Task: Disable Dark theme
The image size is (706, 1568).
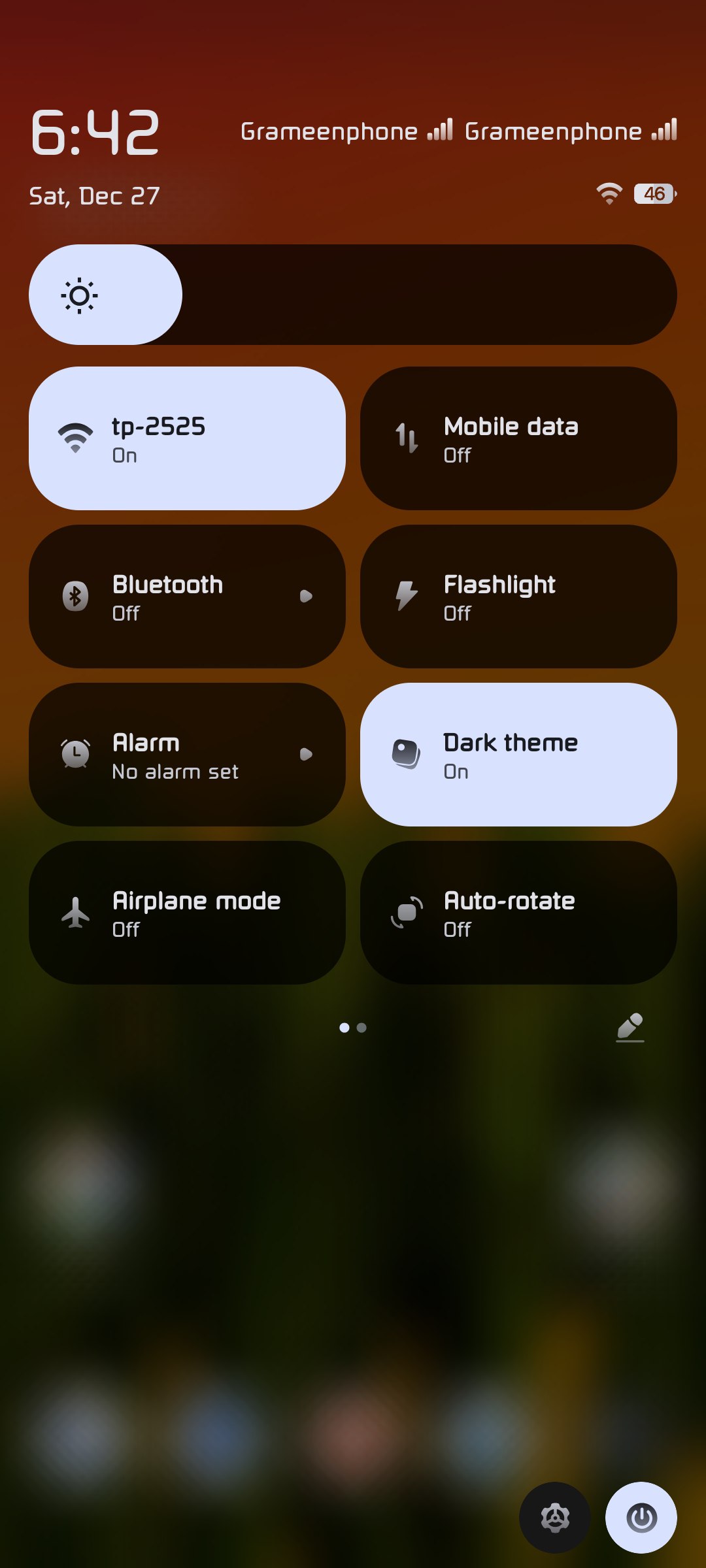Action: tap(518, 755)
